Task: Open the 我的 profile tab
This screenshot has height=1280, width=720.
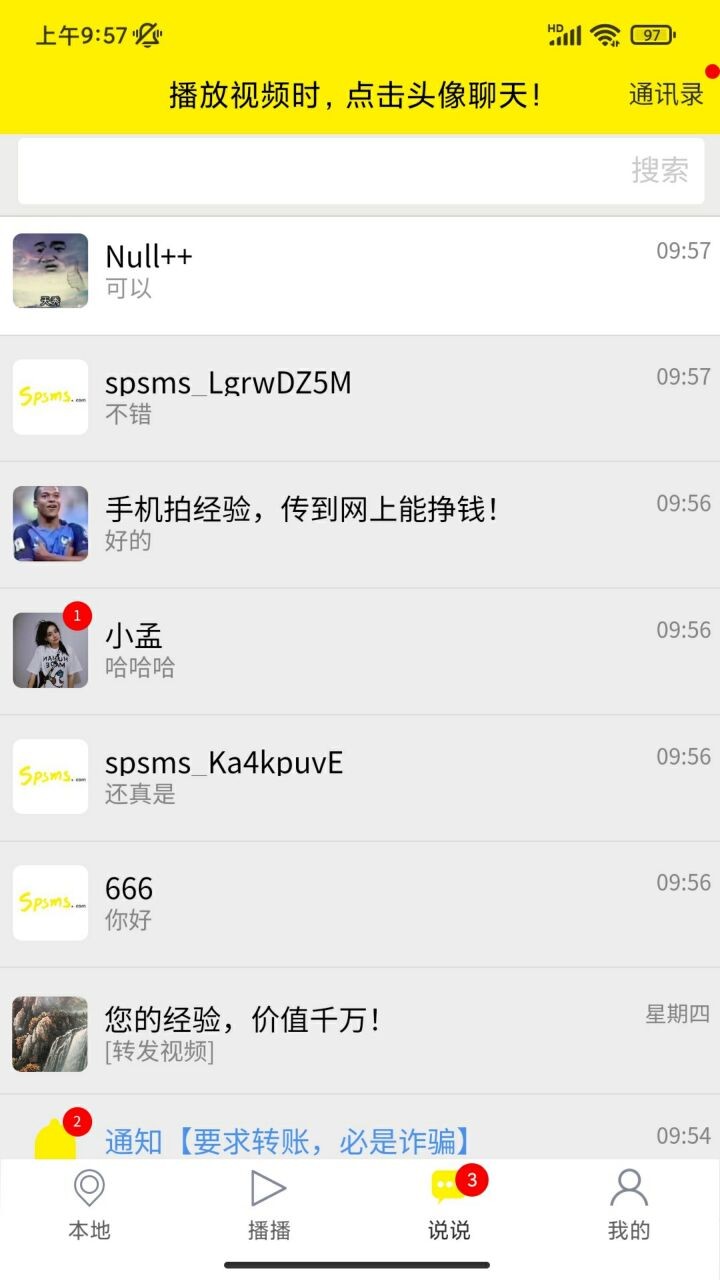Action: pyautogui.click(x=629, y=1205)
